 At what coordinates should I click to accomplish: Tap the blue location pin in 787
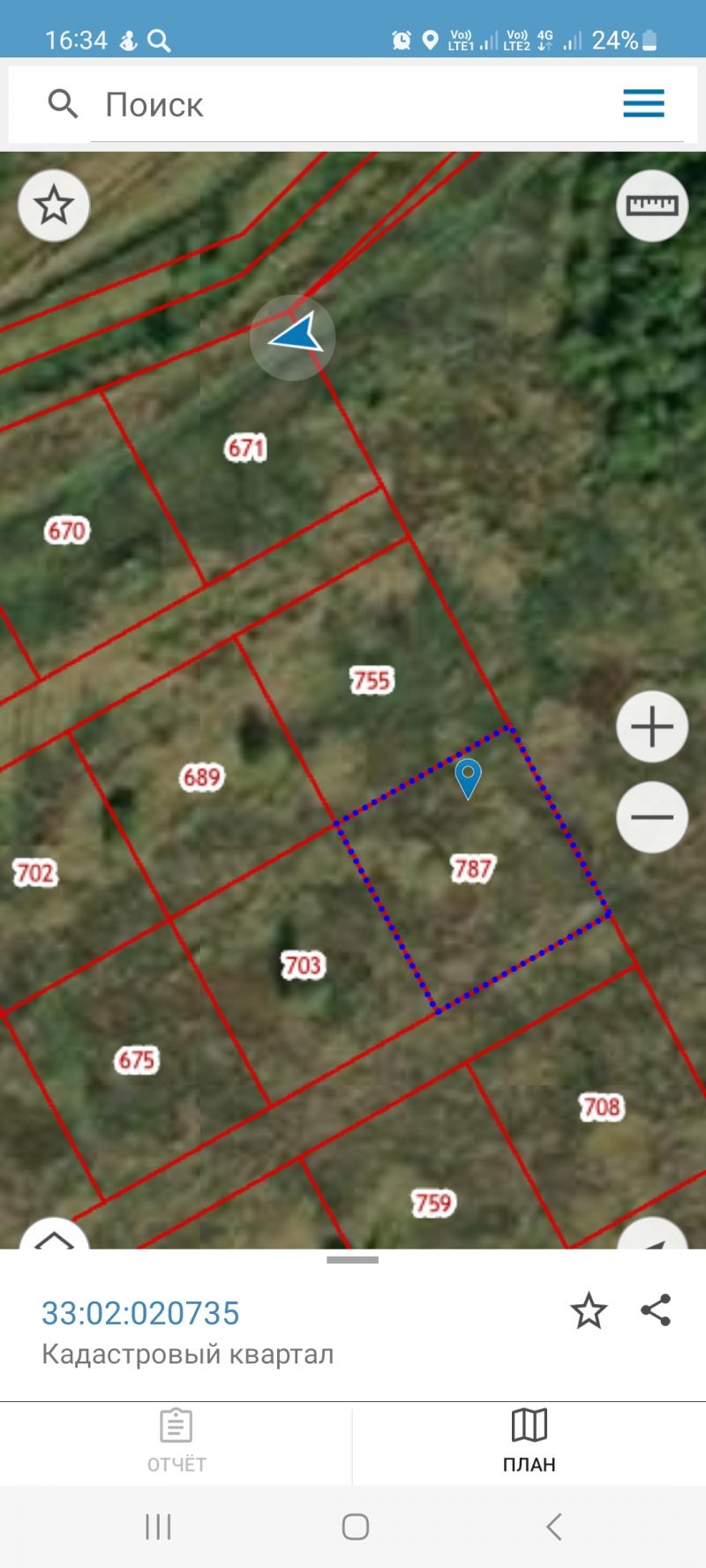[468, 778]
